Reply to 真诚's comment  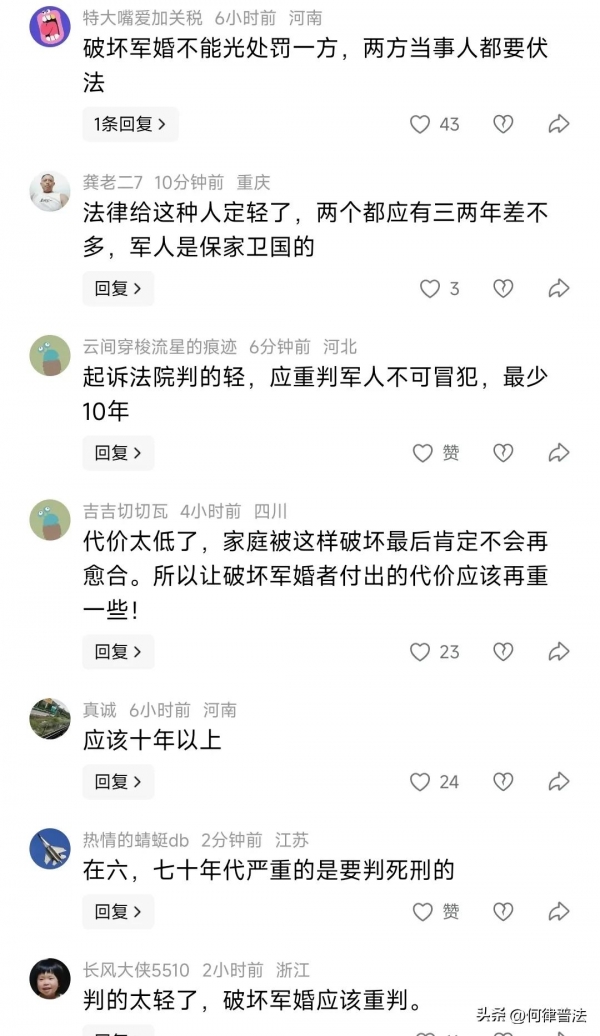(x=118, y=781)
